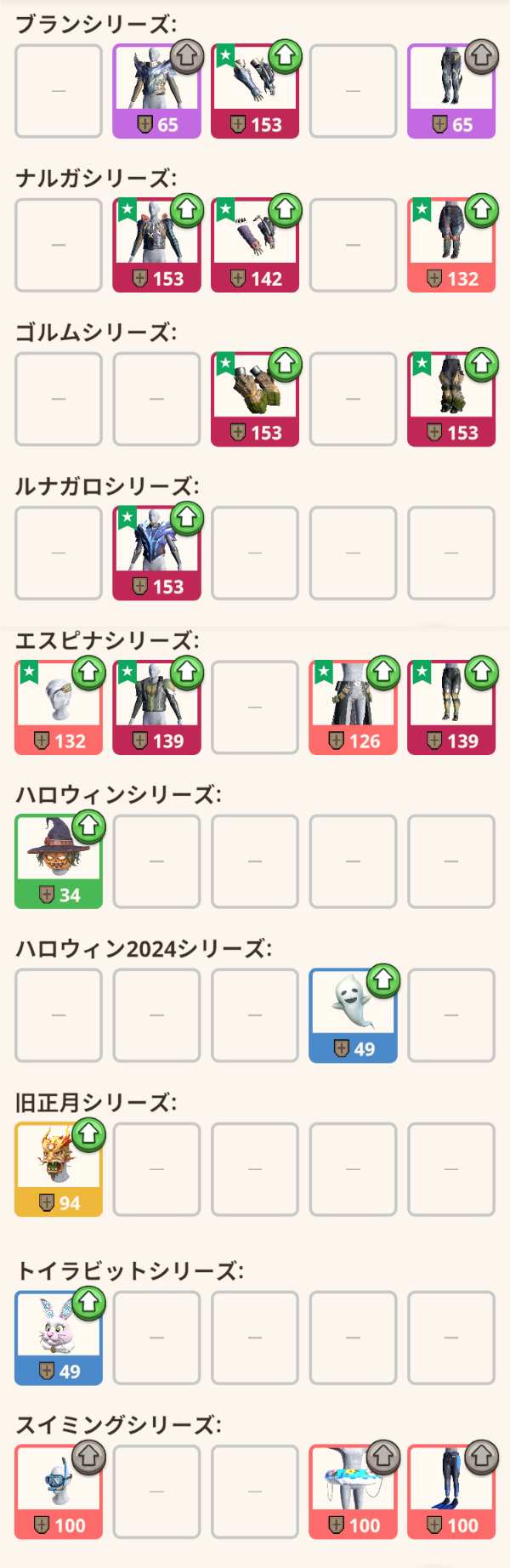
Task: Open the ハロウィンシリーズ pumpkin hat tile
Action: [x=59, y=861]
